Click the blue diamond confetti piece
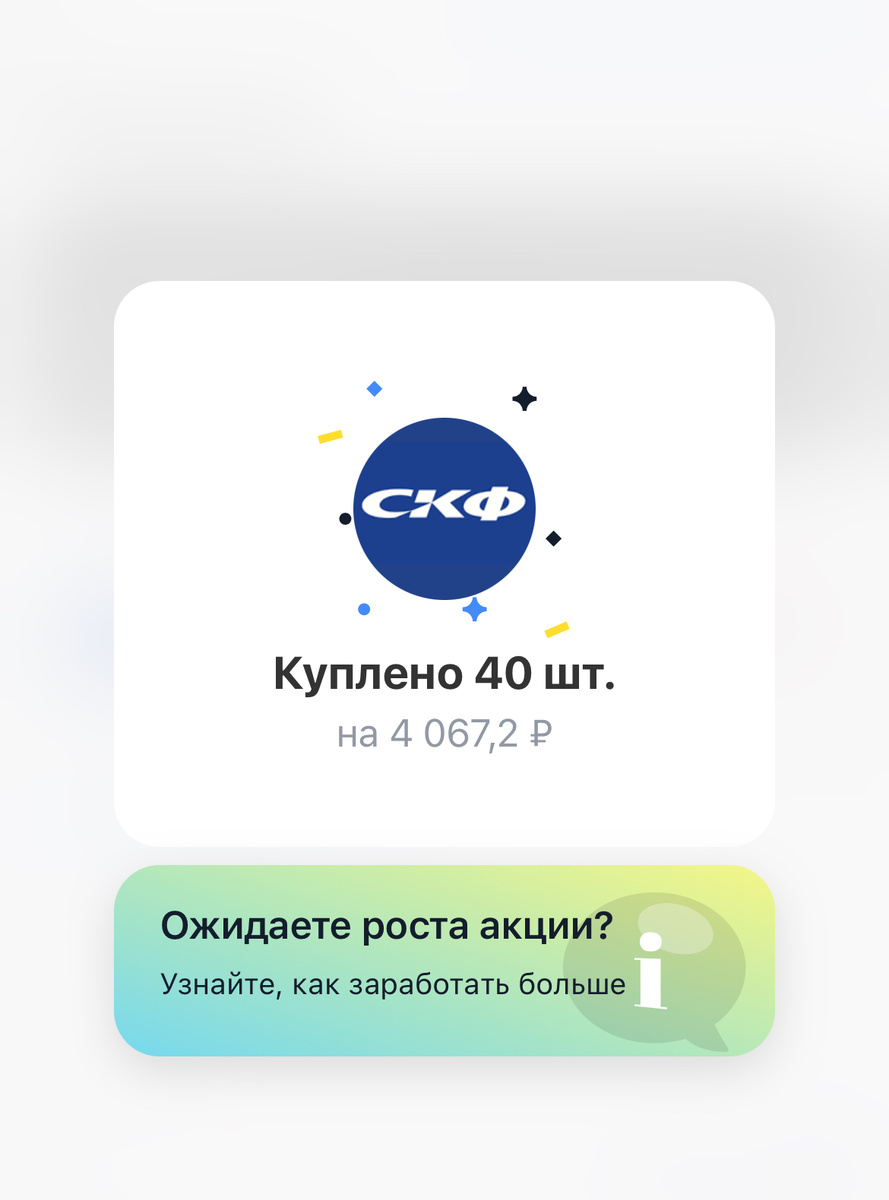The width and height of the screenshot is (889, 1200). tap(375, 389)
